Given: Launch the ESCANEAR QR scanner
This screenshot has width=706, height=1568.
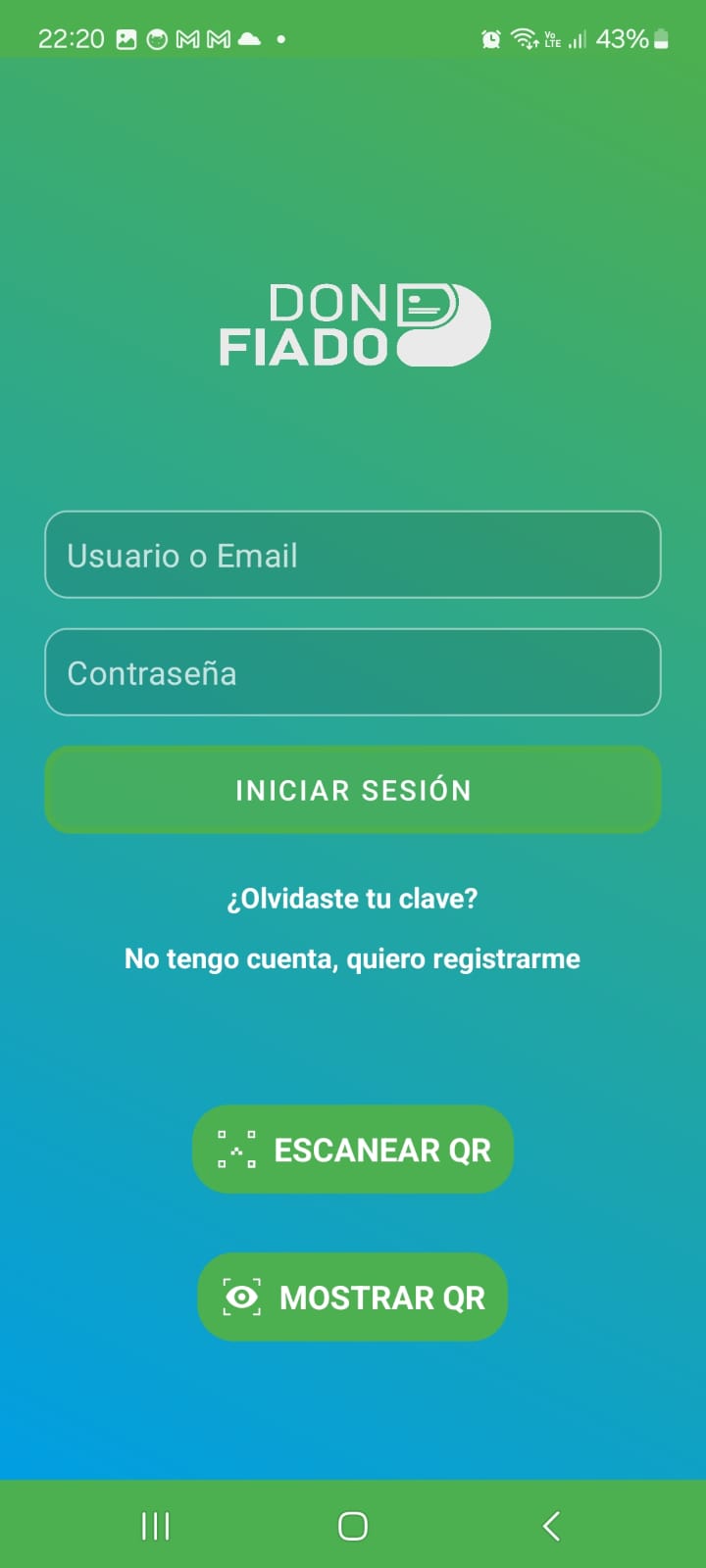Looking at the screenshot, I should pos(353,1150).
